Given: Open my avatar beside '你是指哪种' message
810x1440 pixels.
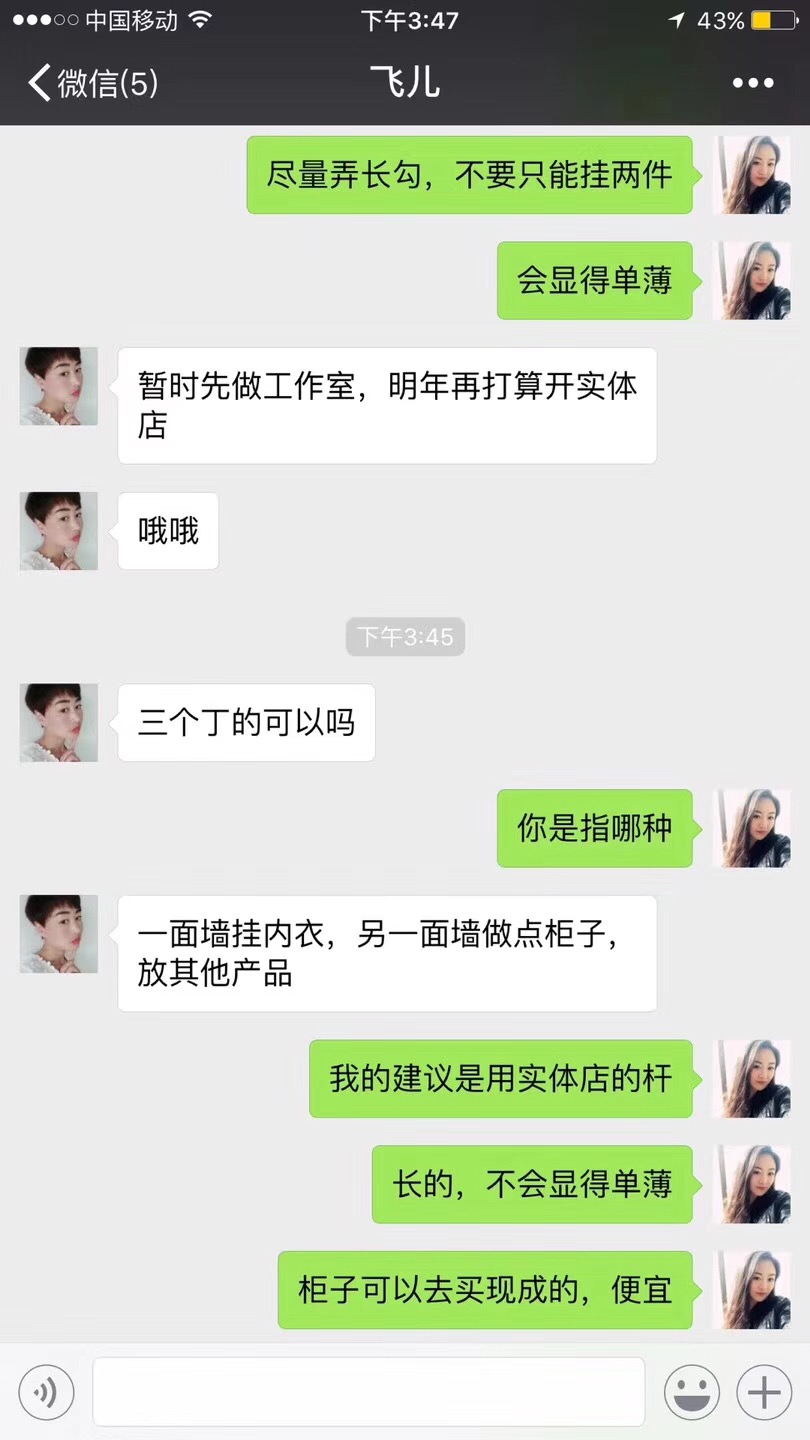Looking at the screenshot, I should click(751, 828).
